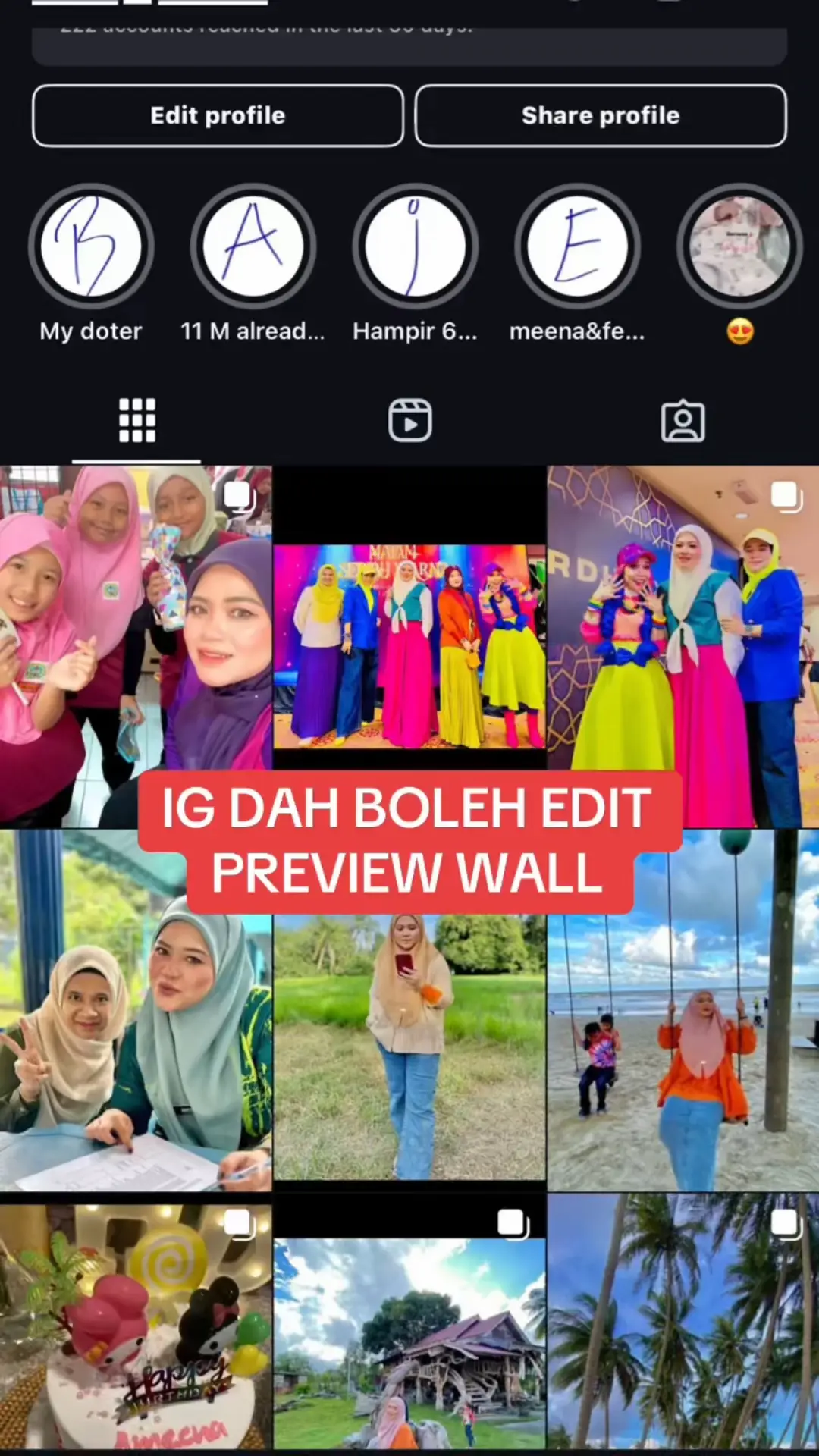Open the beach swing post

pyautogui.click(x=682, y=1046)
